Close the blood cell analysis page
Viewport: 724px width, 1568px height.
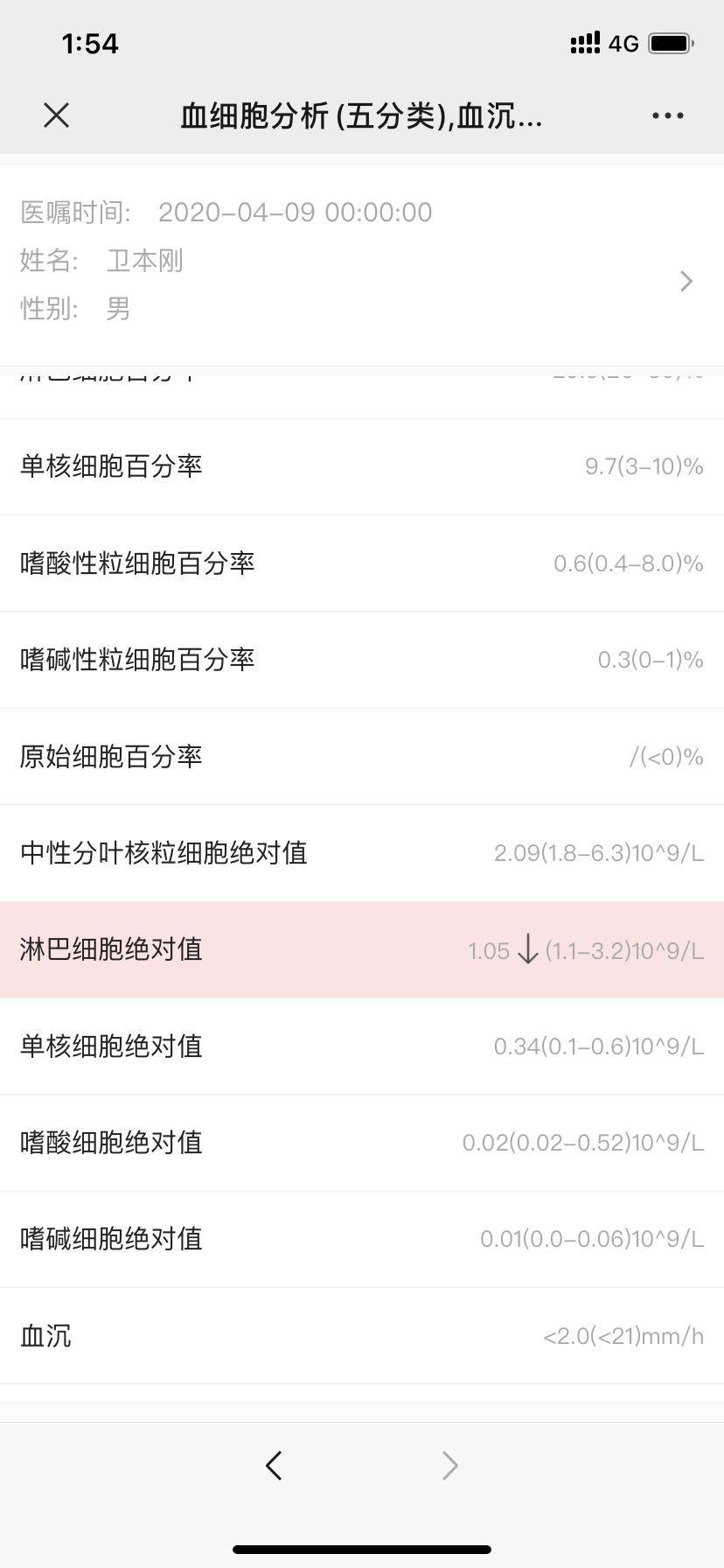point(57,115)
